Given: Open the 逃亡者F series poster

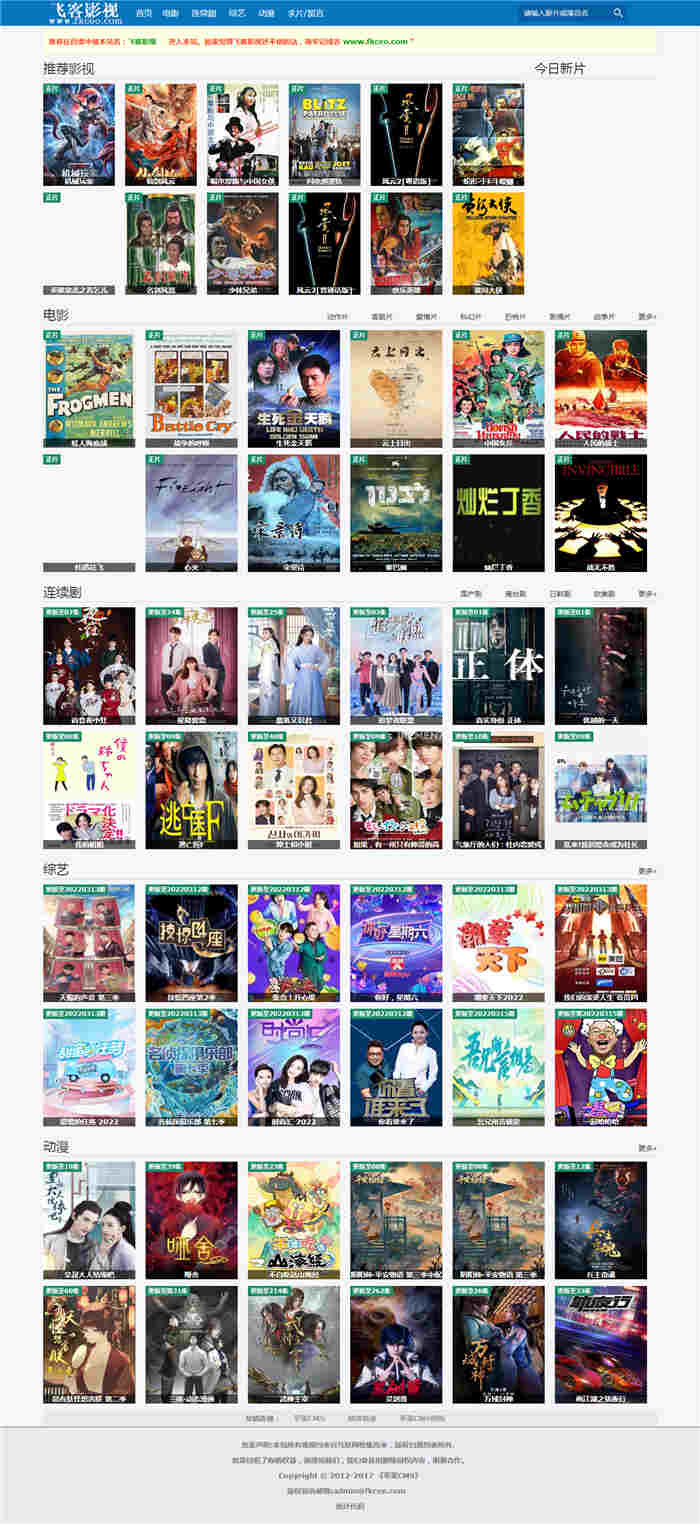Looking at the screenshot, I should [x=191, y=790].
